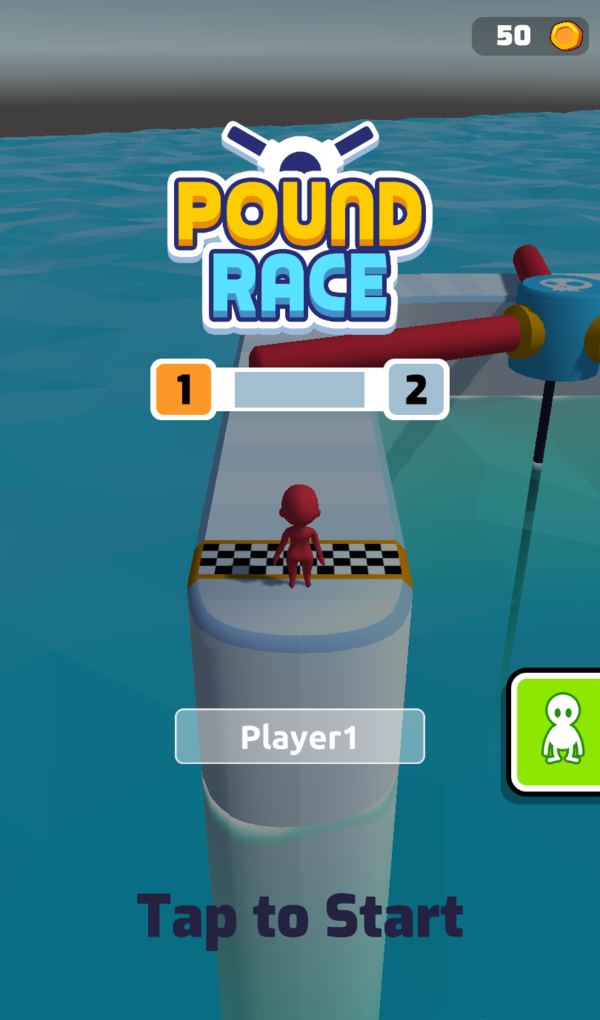Open the green character skins button
600x1020 pixels.
coord(558,732)
